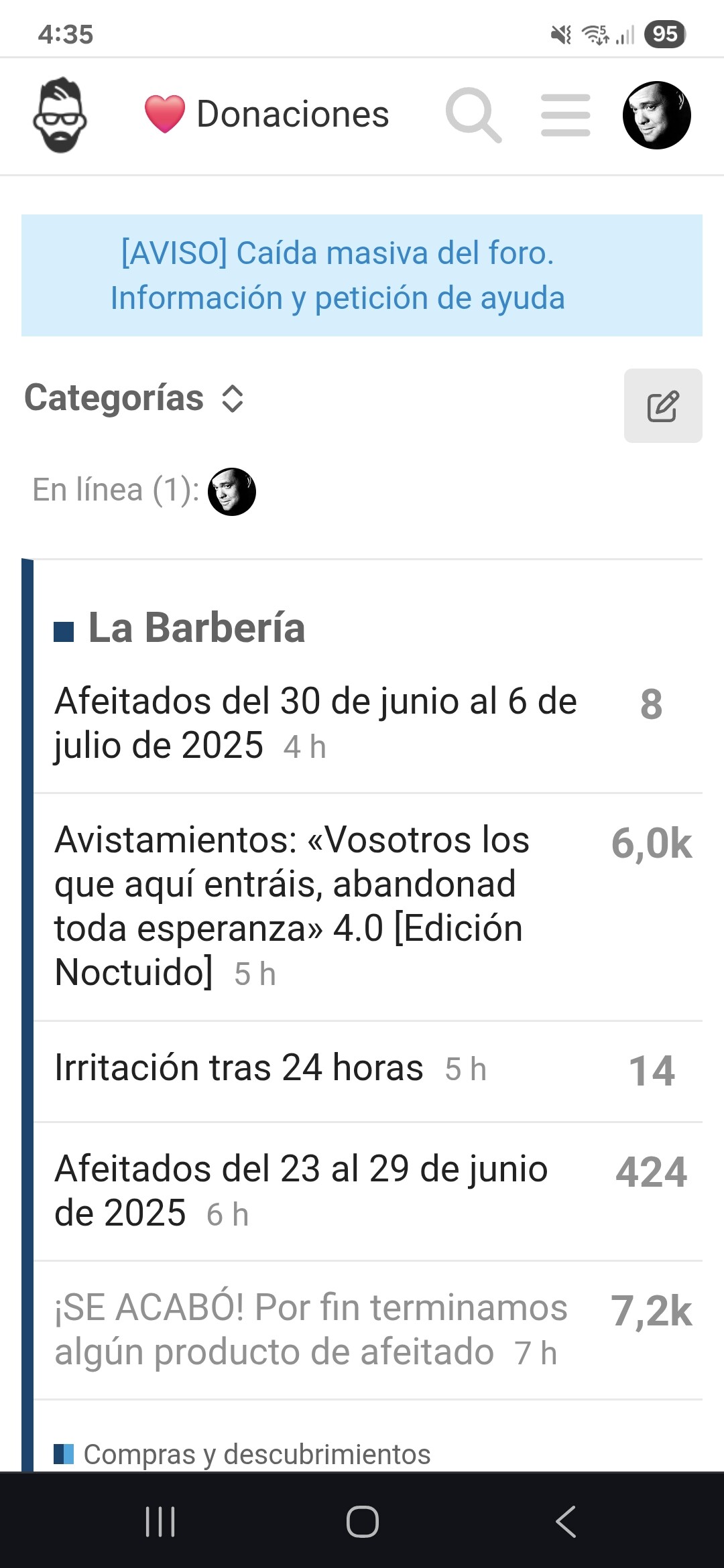724x1568 pixels.
Task: Open the forum home via bearded logo
Action: tap(60, 115)
